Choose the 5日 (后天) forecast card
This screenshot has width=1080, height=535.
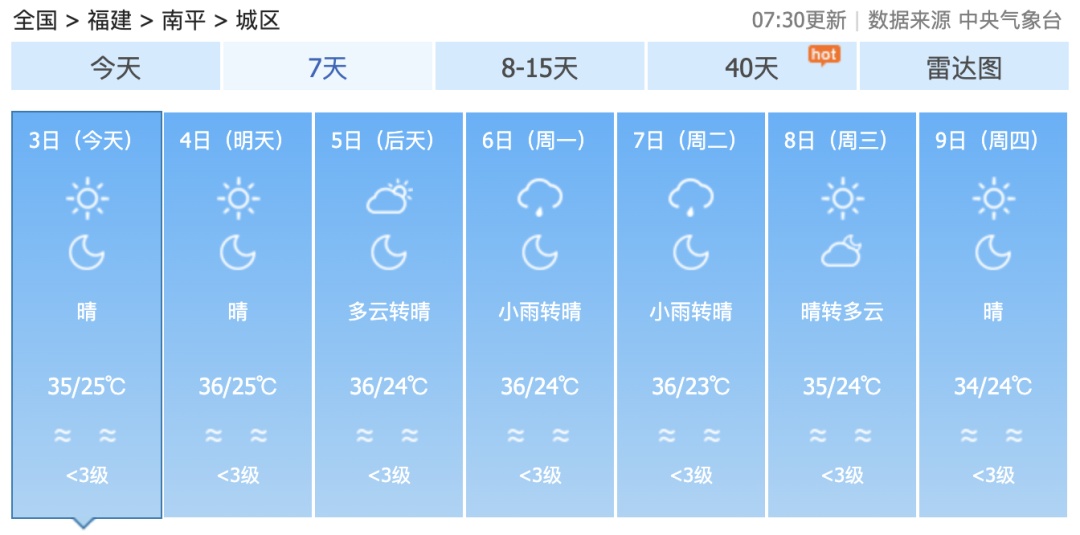[389, 314]
